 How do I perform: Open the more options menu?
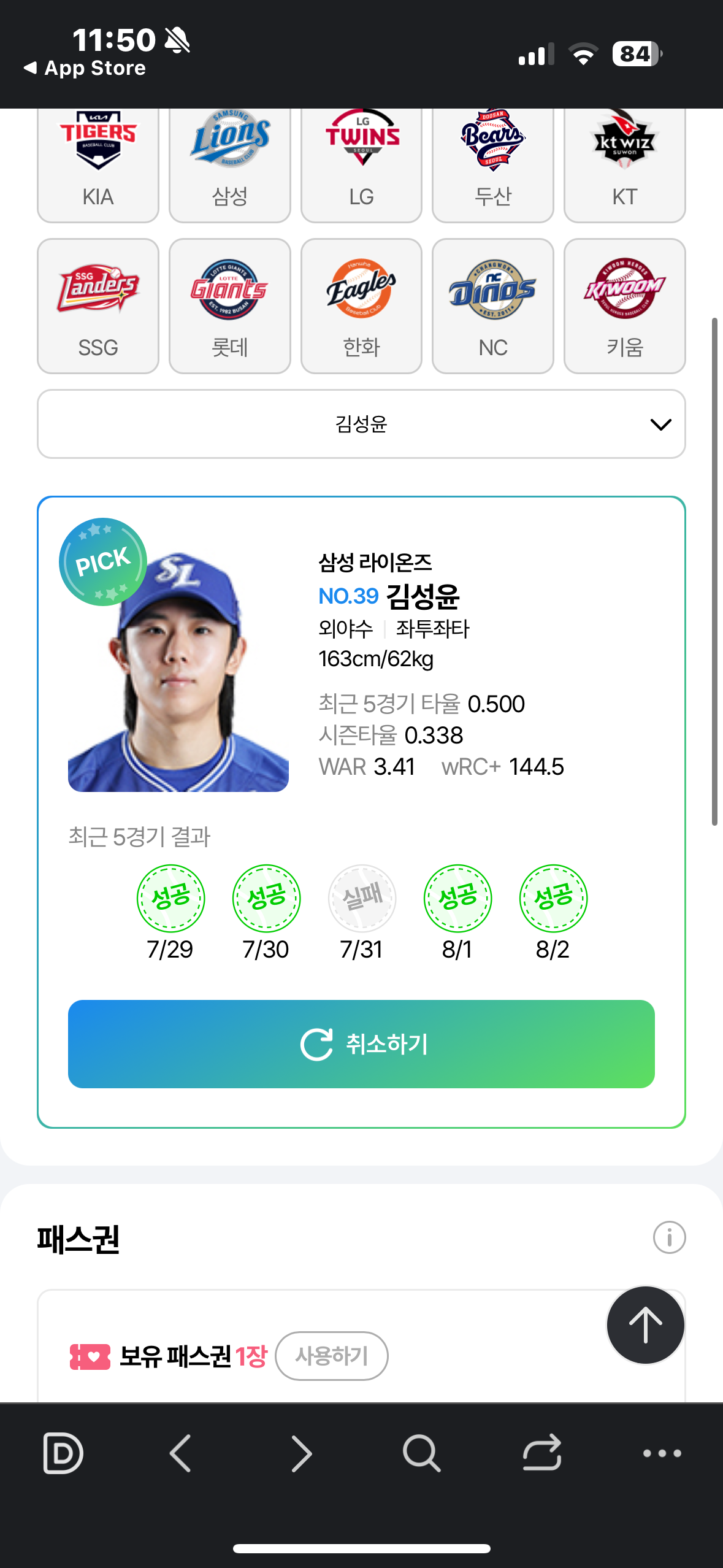(x=662, y=1453)
